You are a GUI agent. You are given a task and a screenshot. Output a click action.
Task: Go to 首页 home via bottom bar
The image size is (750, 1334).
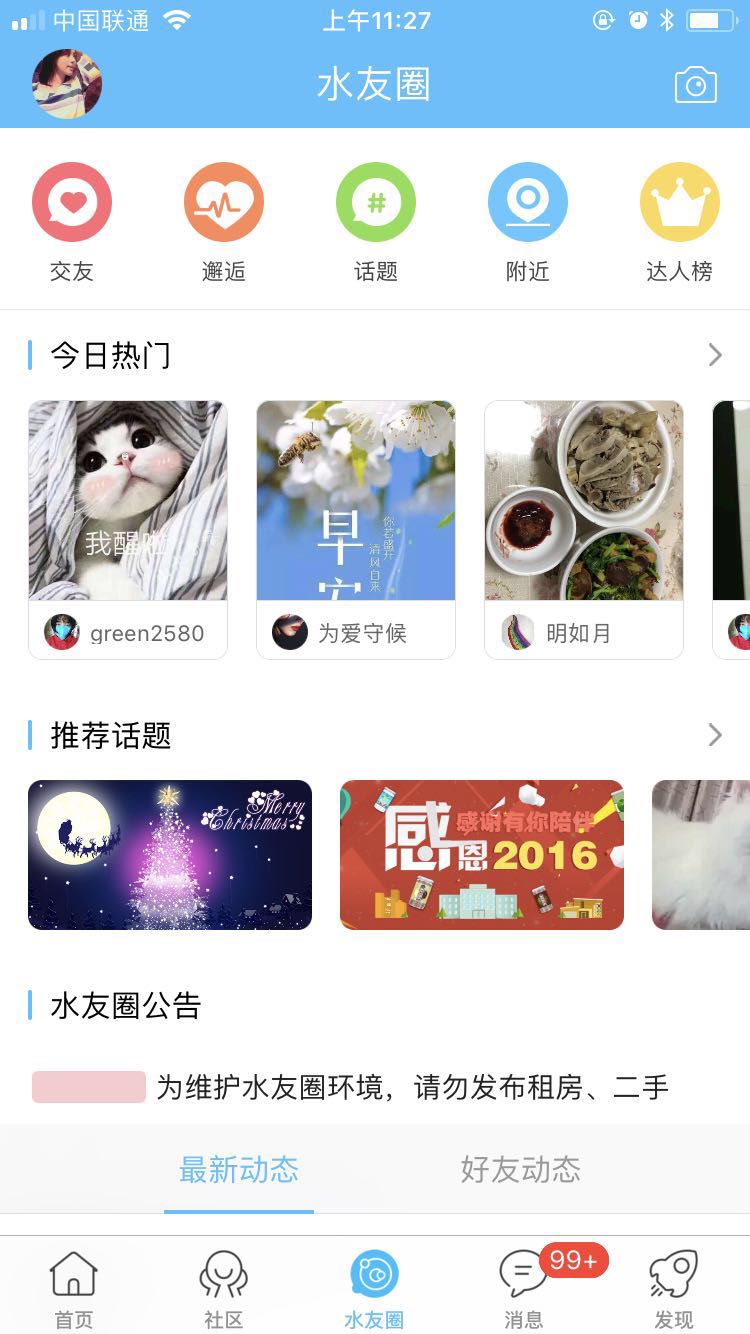(x=72, y=1285)
